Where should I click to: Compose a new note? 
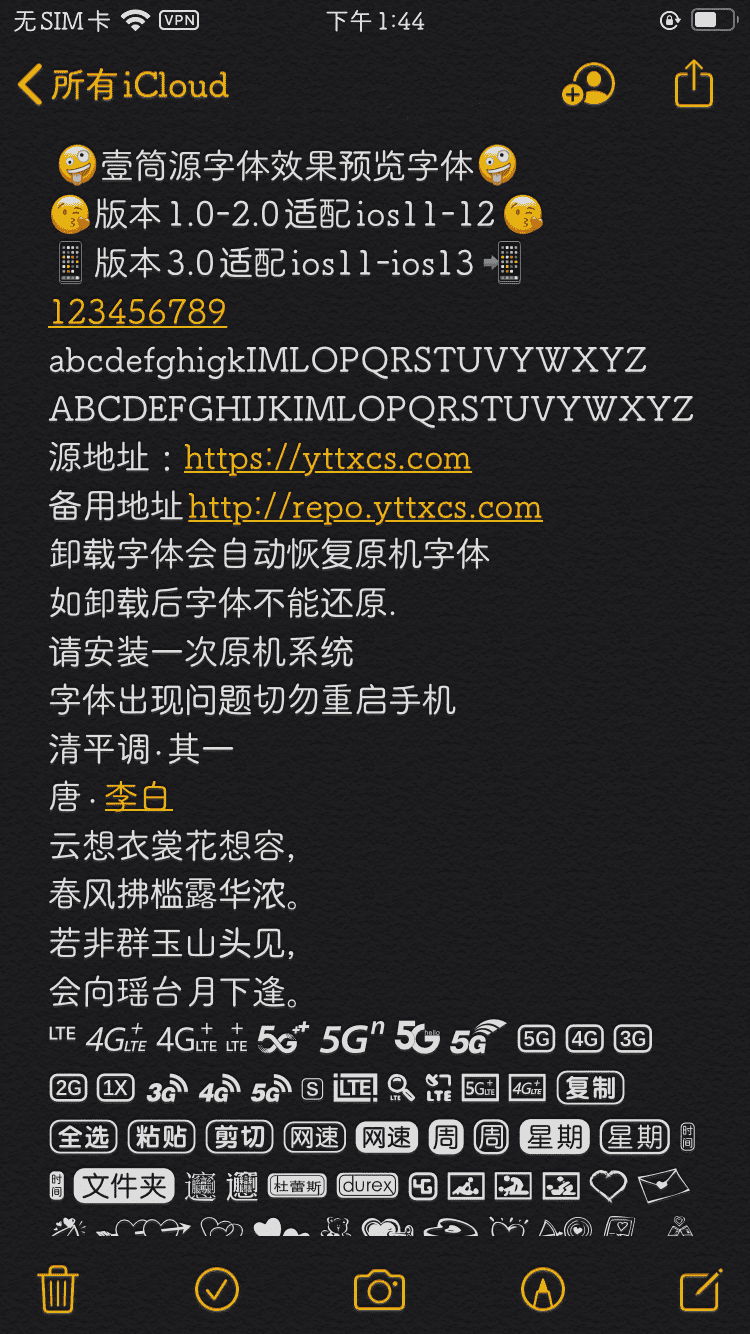(x=700, y=1290)
